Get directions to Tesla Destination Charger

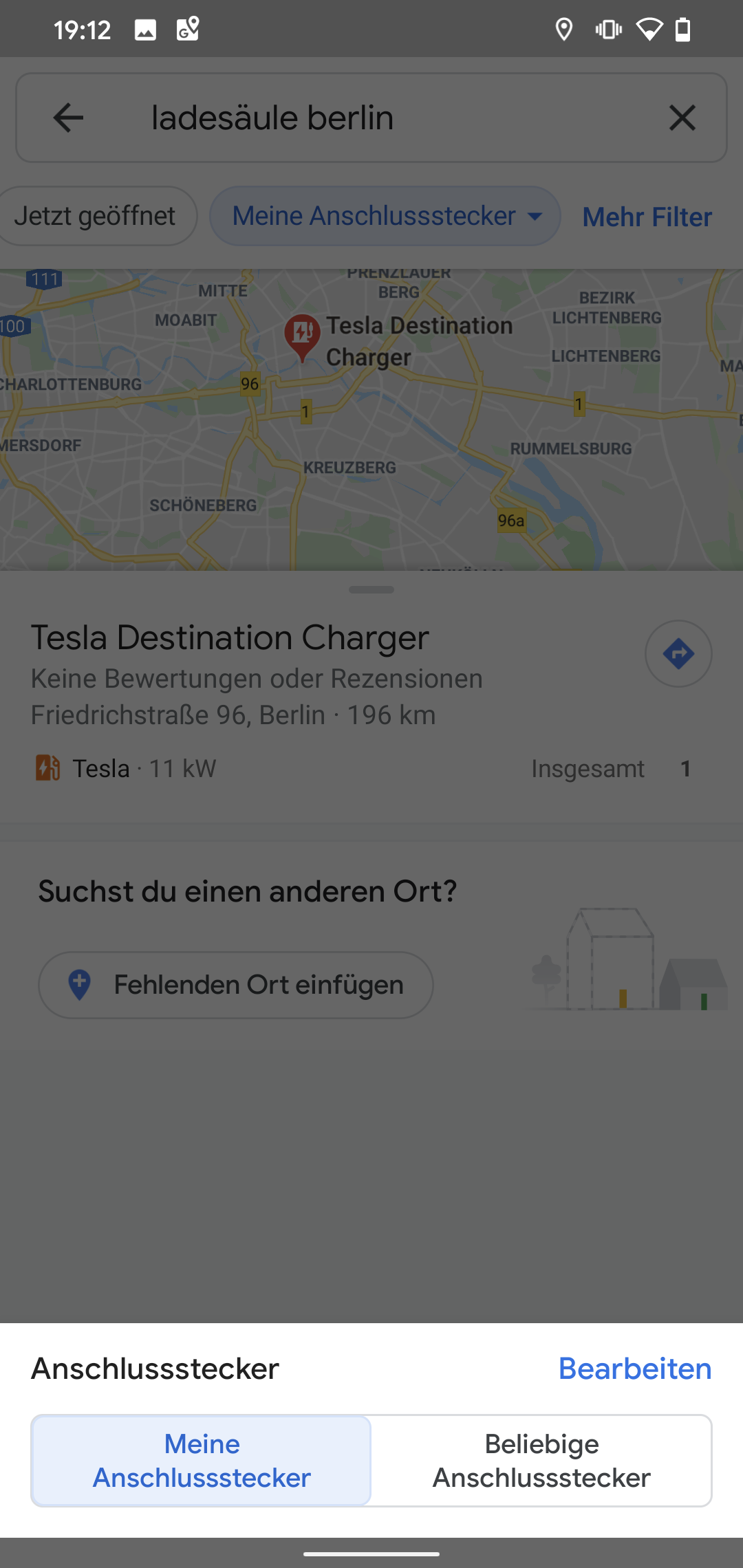tap(678, 653)
